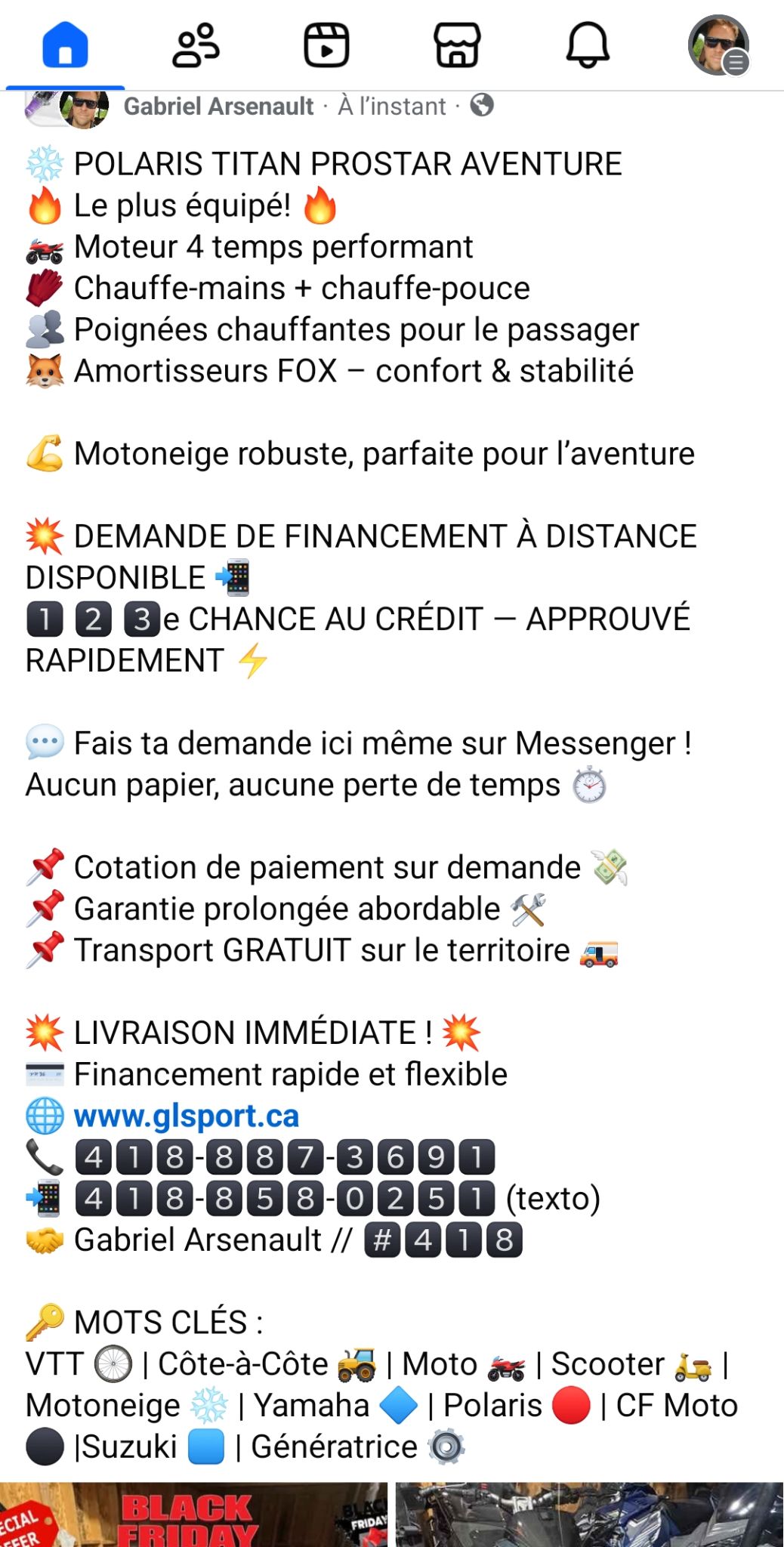Open Gabriel Arsenault's profile name link
784x1547 pixels.
(218, 107)
